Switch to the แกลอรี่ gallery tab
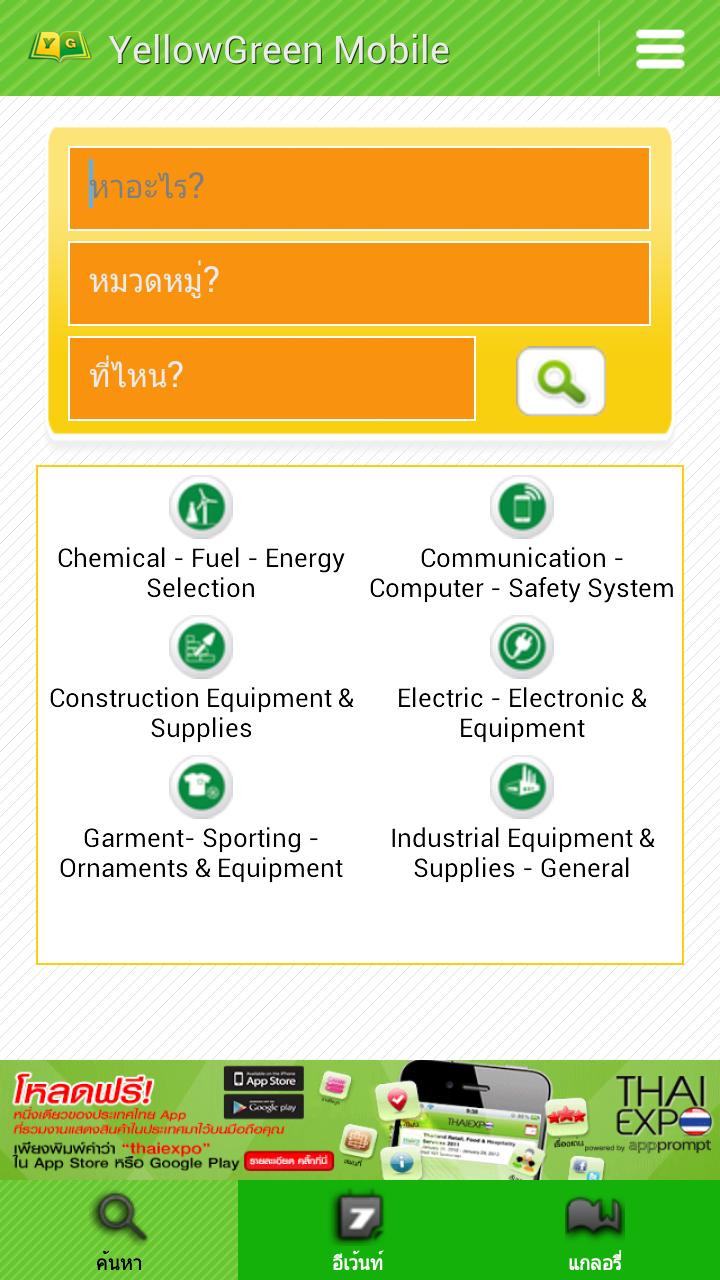This screenshot has width=720, height=1280. [595, 1230]
